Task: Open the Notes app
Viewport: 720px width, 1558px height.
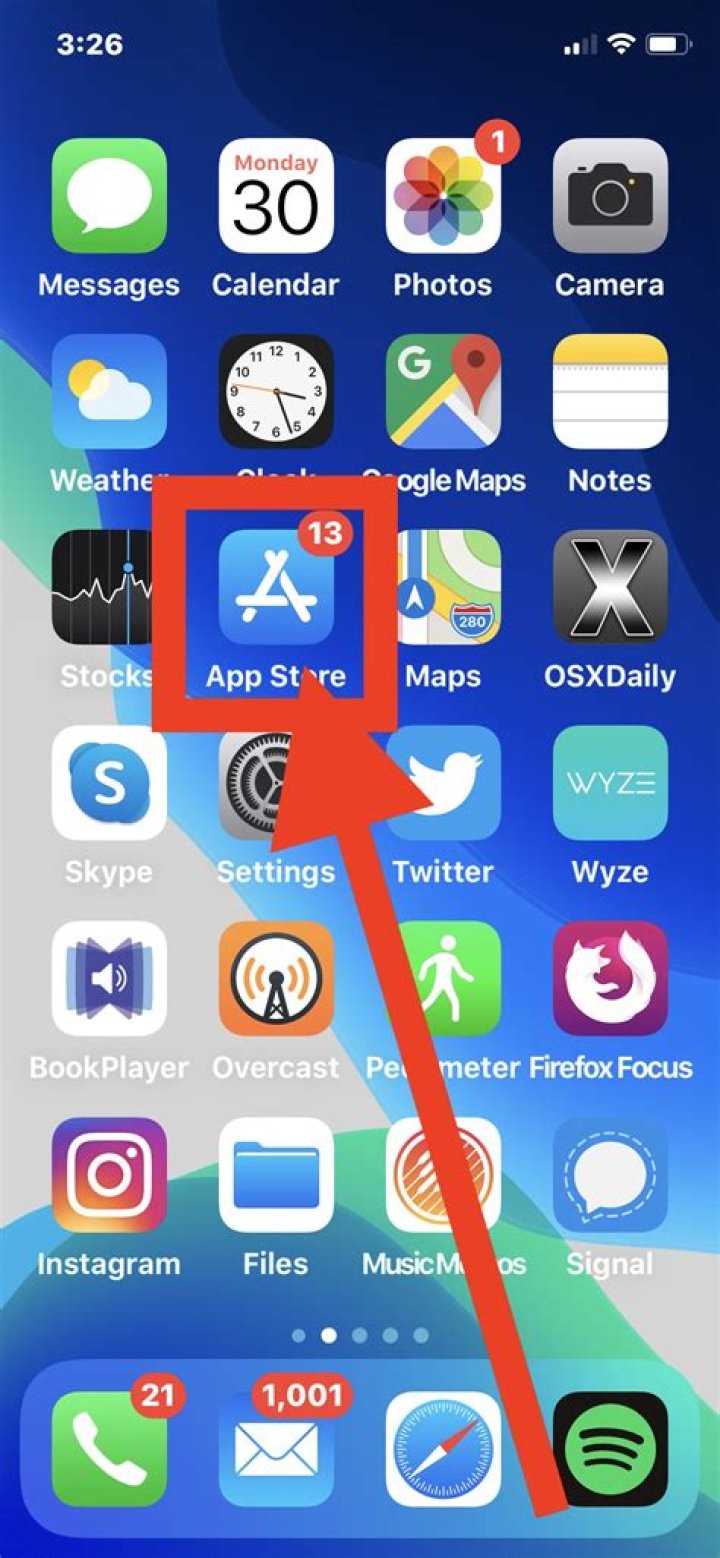Action: (x=610, y=392)
